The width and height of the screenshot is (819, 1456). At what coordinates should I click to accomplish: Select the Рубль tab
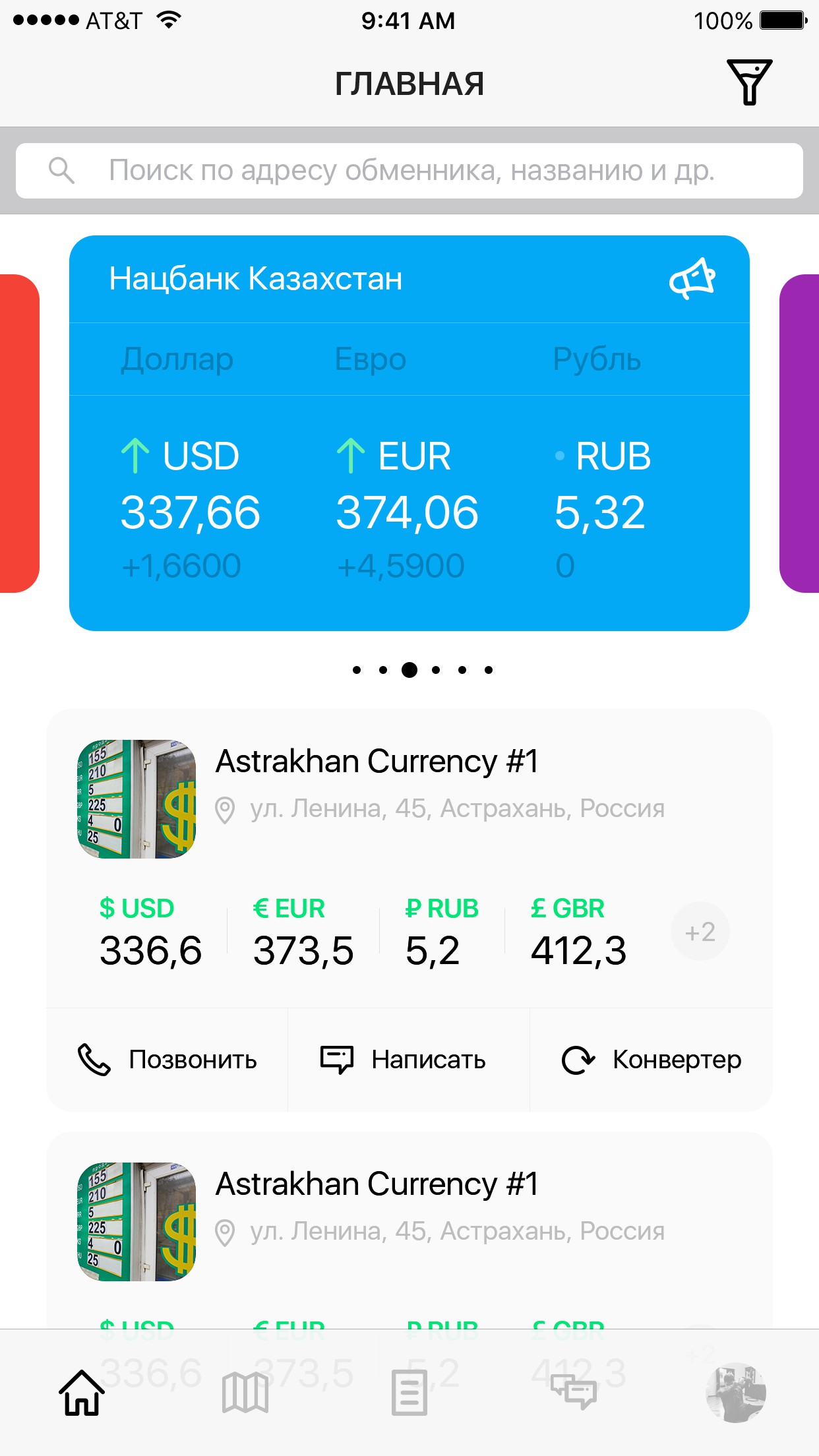click(x=596, y=359)
